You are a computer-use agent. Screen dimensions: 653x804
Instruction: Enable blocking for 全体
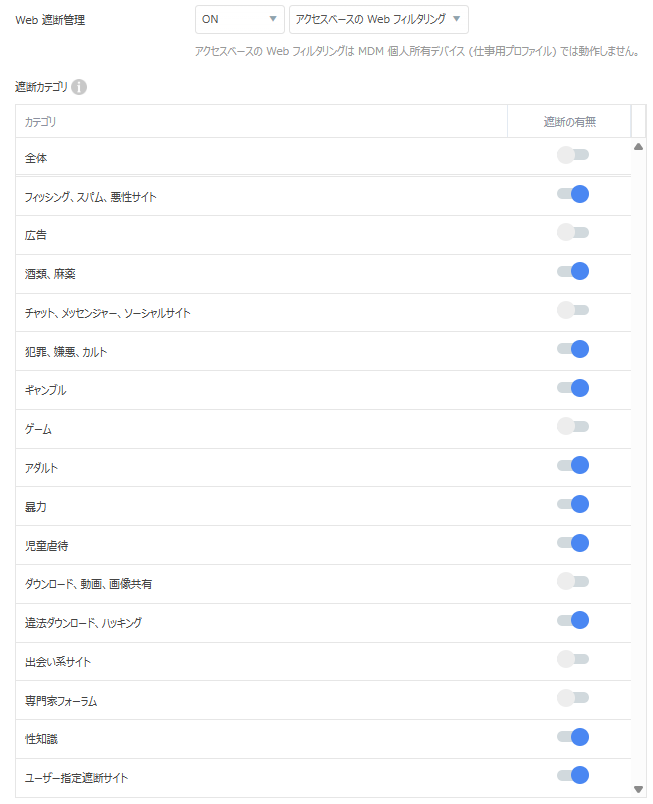pos(573,155)
